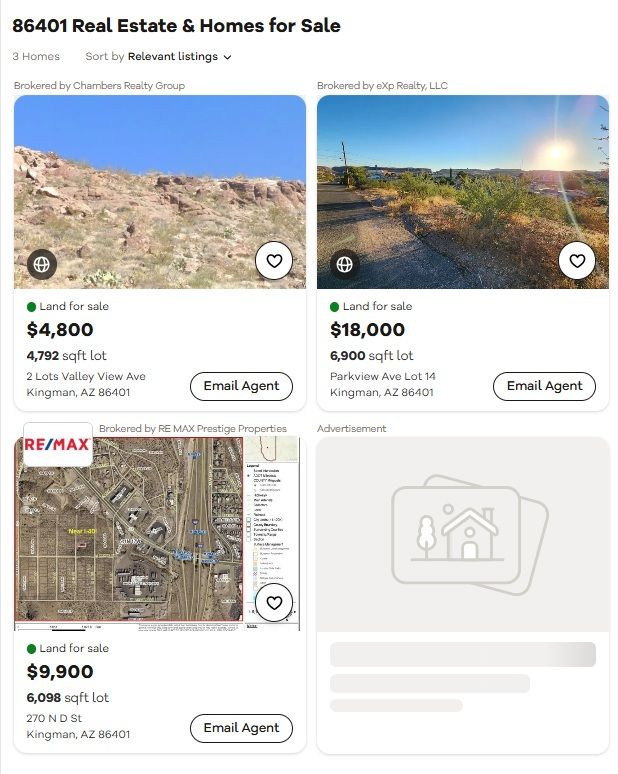Open virtual tour globe on Parkview Ave listing
Image resolution: width=618 pixels, height=774 pixels.
344,264
